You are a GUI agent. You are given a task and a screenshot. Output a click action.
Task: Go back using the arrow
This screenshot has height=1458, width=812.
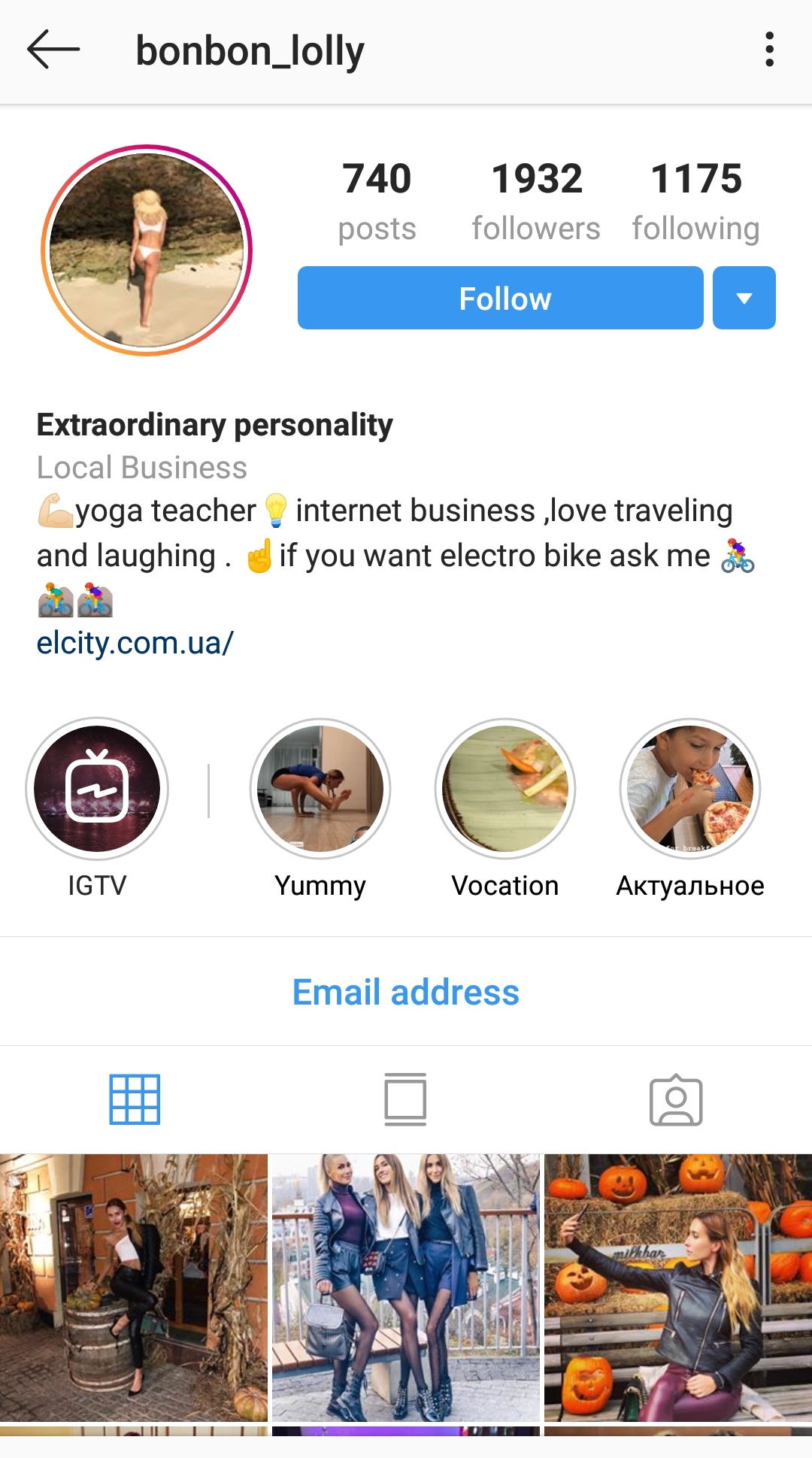point(53,50)
